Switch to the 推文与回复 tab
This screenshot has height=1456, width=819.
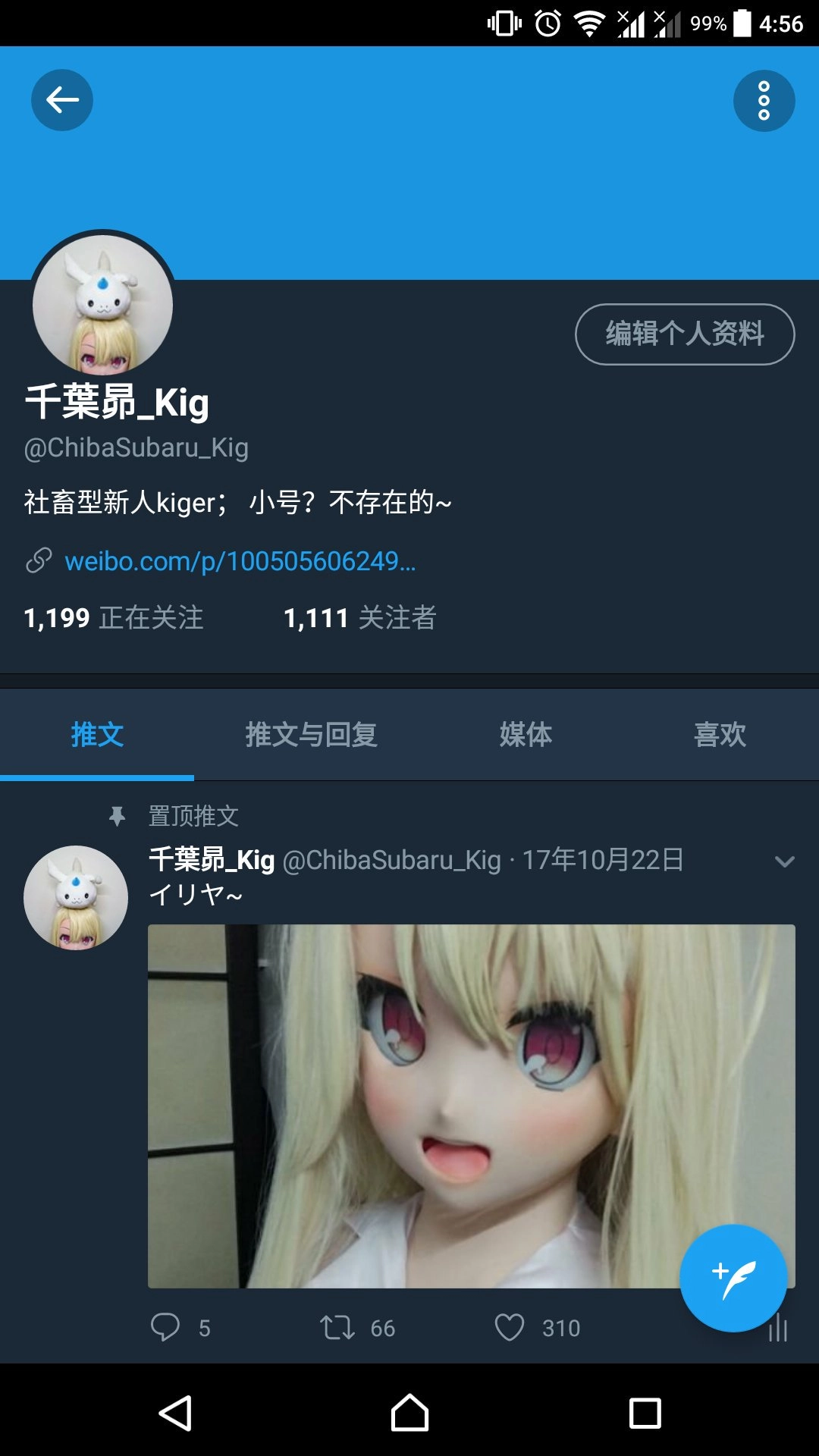tap(311, 734)
